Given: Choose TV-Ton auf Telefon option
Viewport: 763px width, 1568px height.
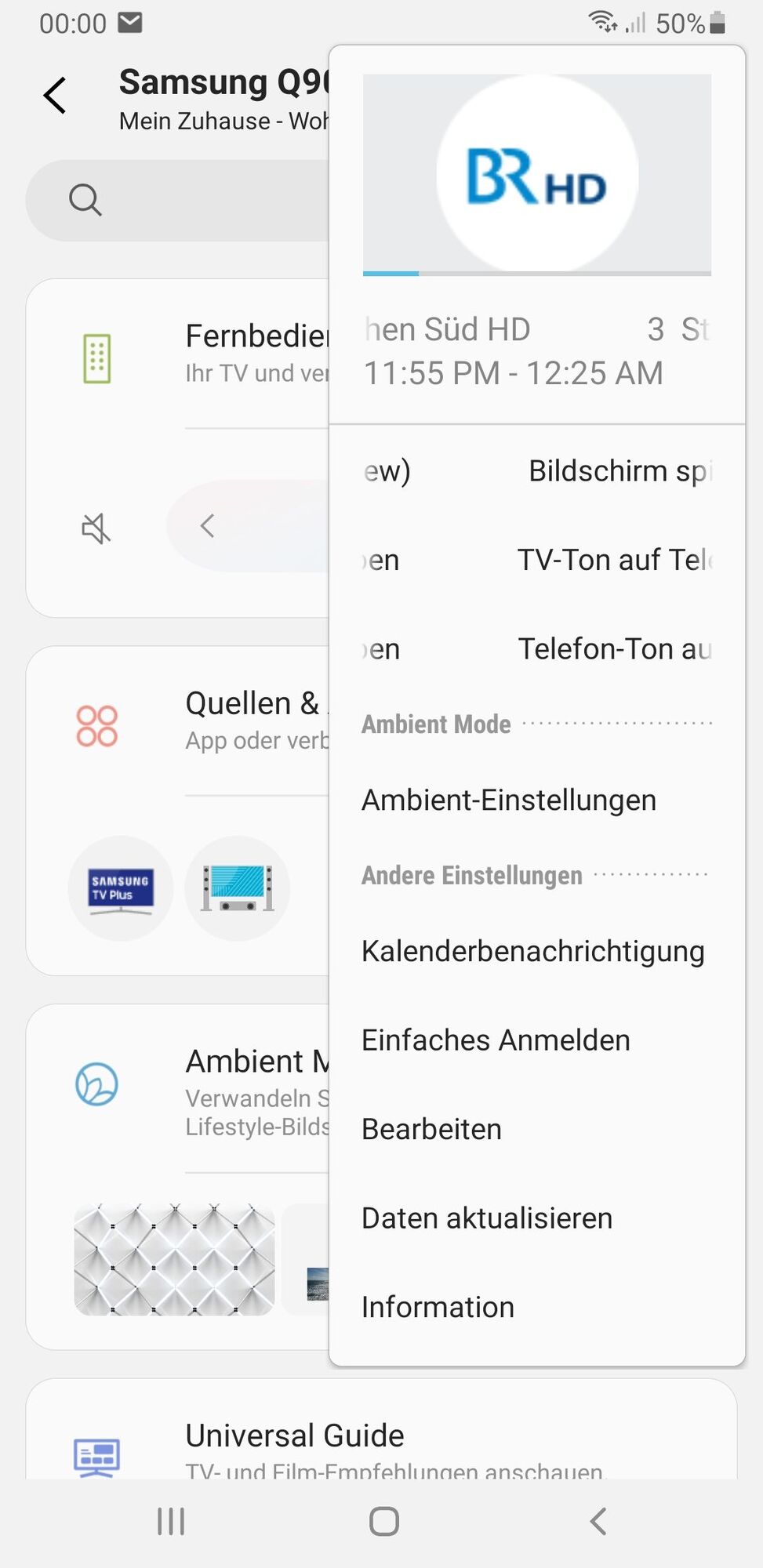Looking at the screenshot, I should 614,560.
